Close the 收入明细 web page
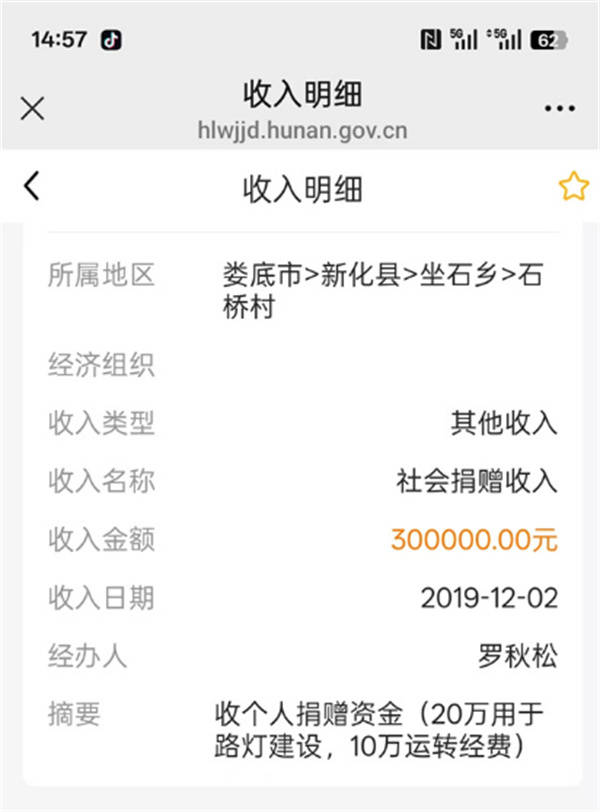 coord(32,108)
